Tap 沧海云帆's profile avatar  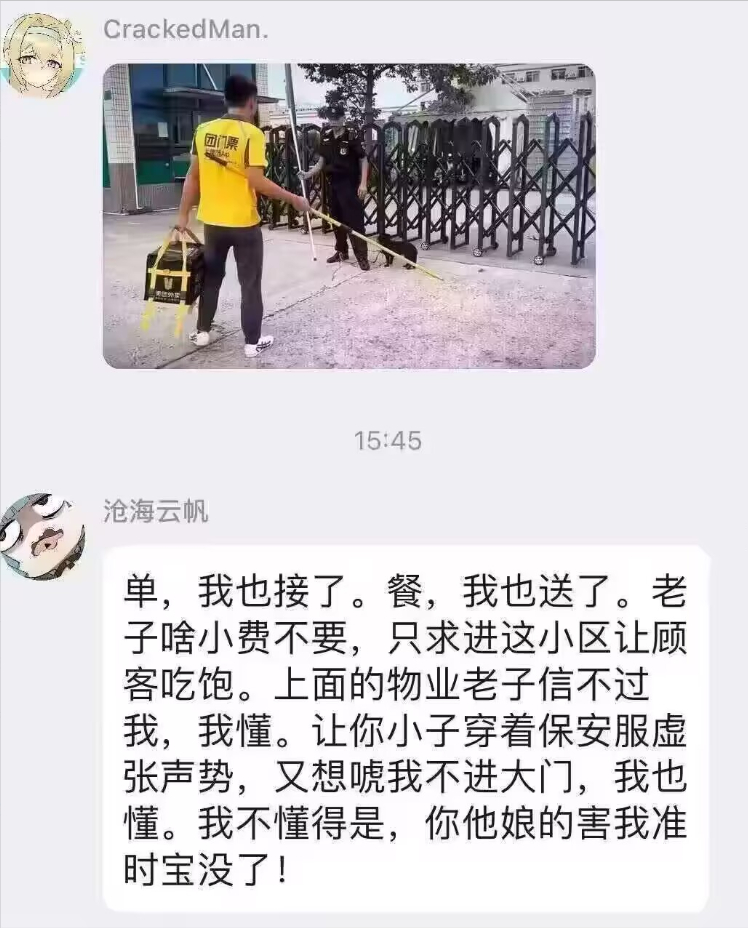(x=42, y=537)
